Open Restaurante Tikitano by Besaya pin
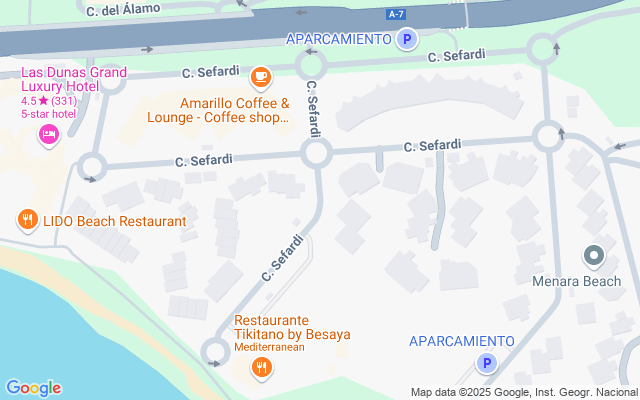 tap(261, 368)
